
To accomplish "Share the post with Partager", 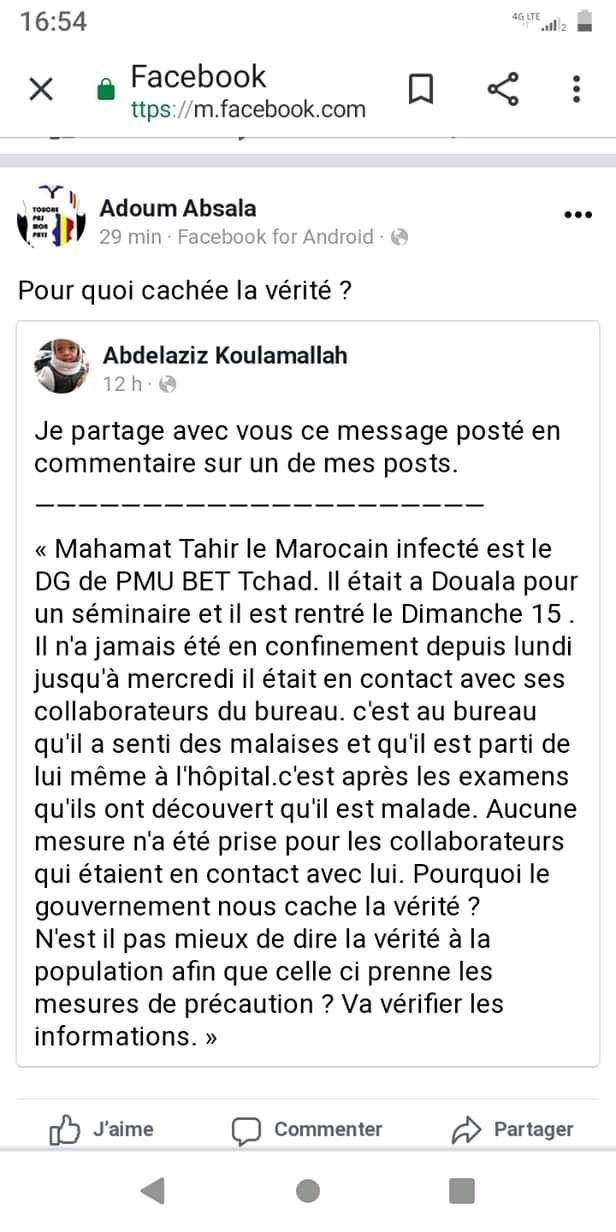I will click(x=513, y=1129).
